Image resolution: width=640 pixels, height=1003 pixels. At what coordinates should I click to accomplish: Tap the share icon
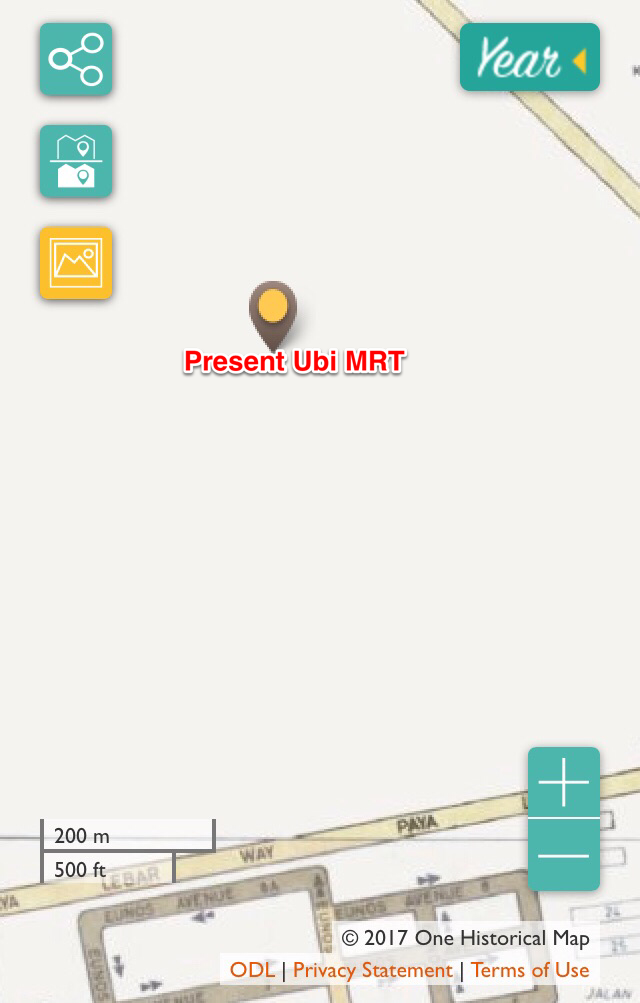point(76,59)
